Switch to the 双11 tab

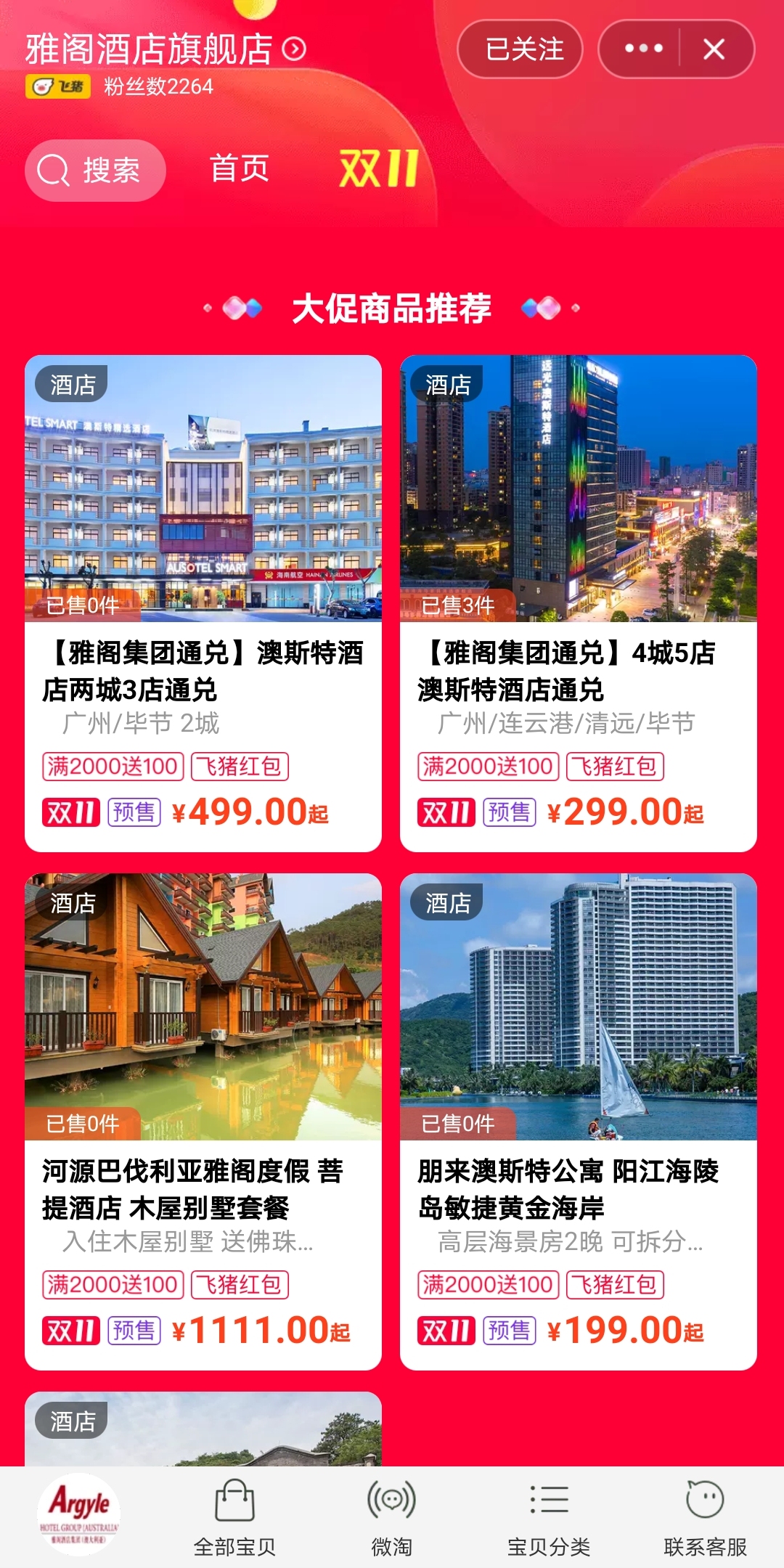(378, 169)
